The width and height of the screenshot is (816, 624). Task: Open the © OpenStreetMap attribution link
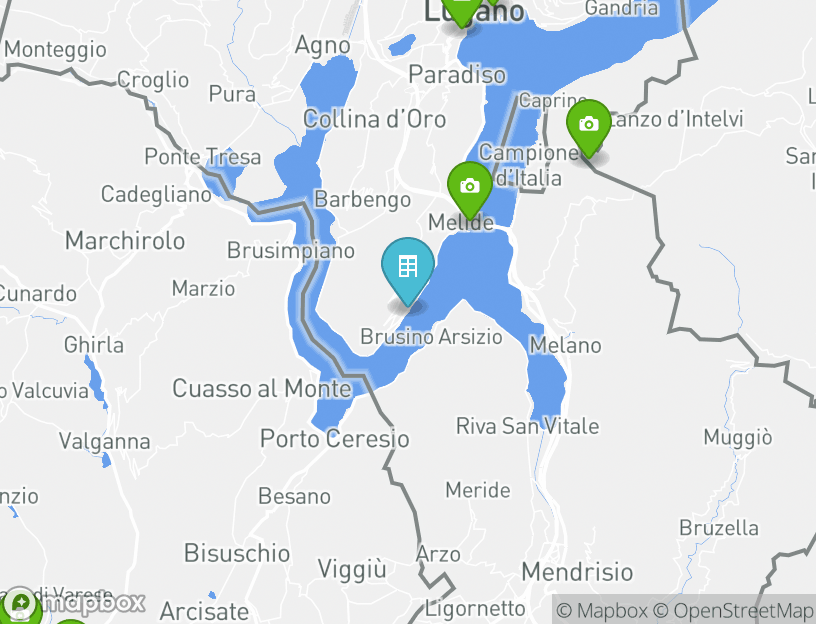pos(733,610)
